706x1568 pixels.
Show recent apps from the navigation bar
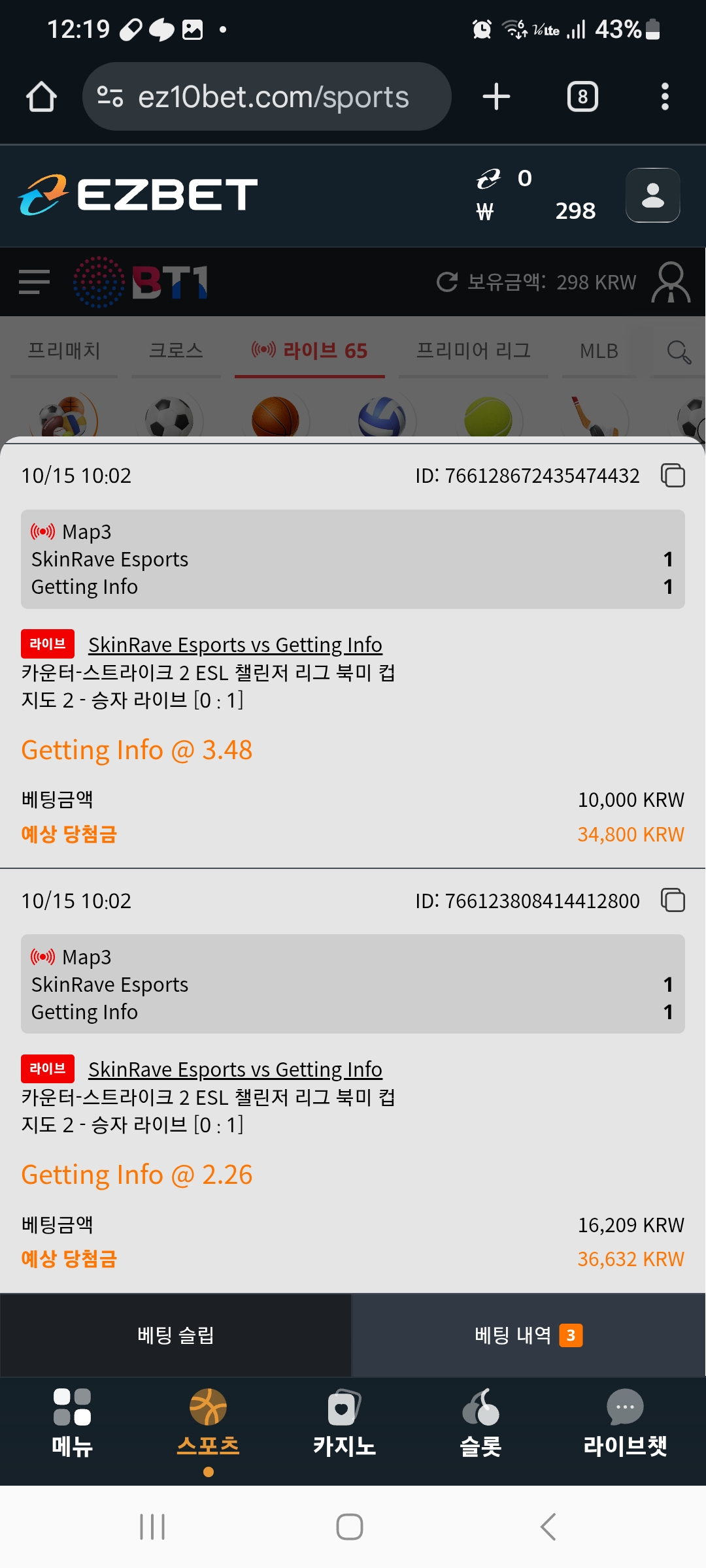tap(152, 1527)
